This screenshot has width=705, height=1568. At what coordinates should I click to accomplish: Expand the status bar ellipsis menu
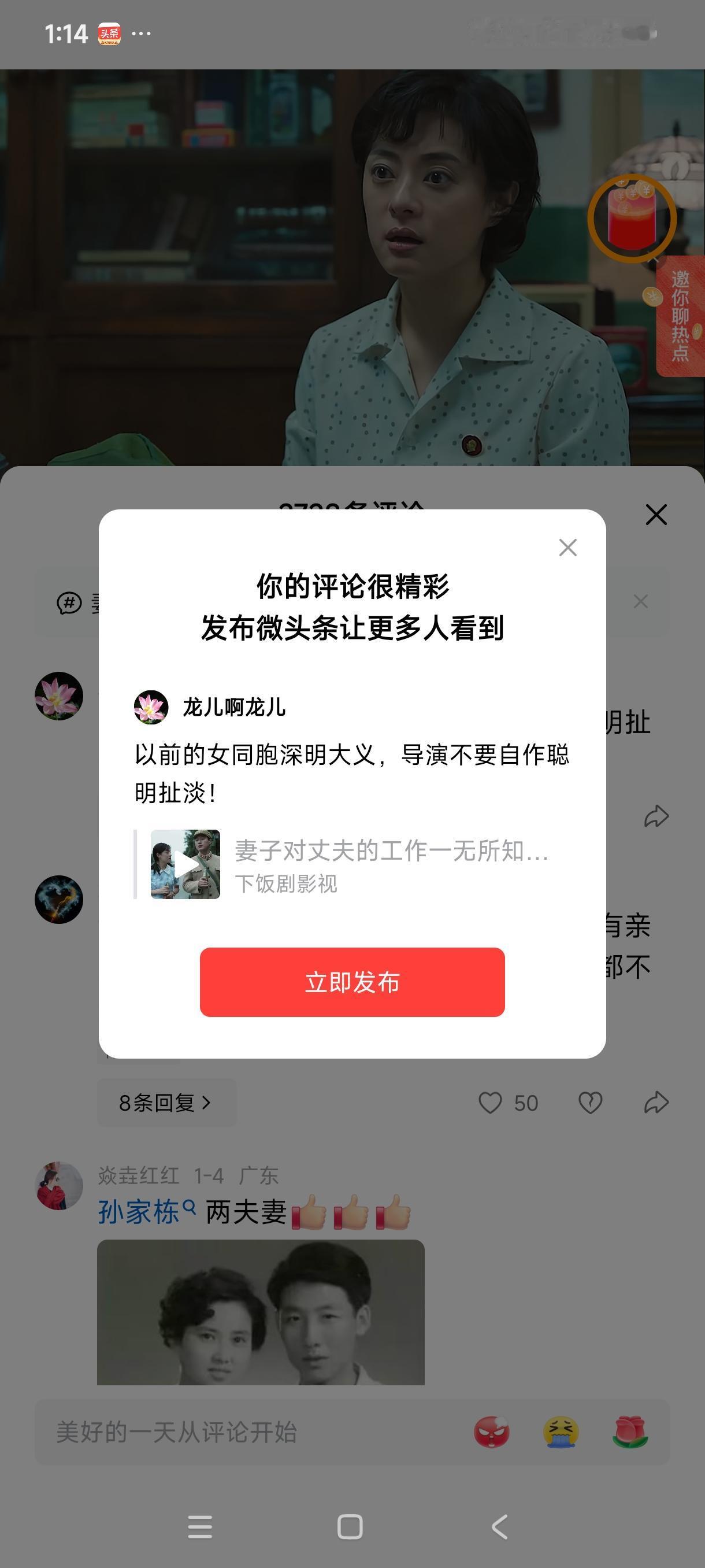(x=141, y=34)
